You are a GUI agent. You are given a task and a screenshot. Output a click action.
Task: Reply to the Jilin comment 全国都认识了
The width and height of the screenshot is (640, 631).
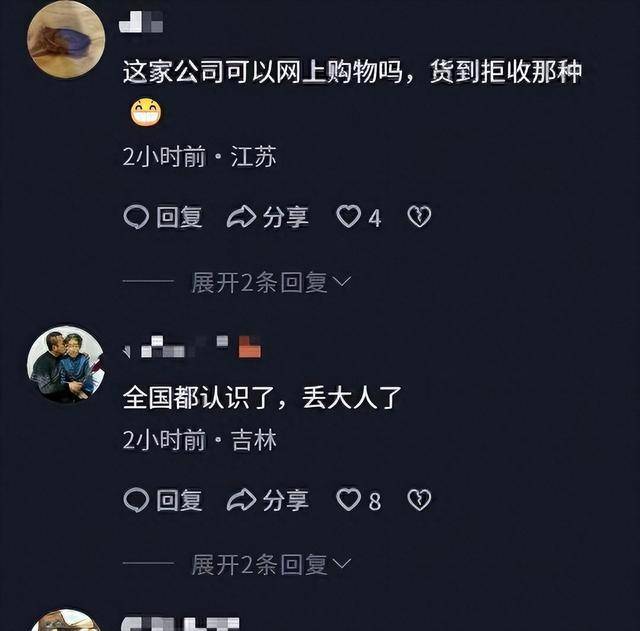tap(163, 500)
